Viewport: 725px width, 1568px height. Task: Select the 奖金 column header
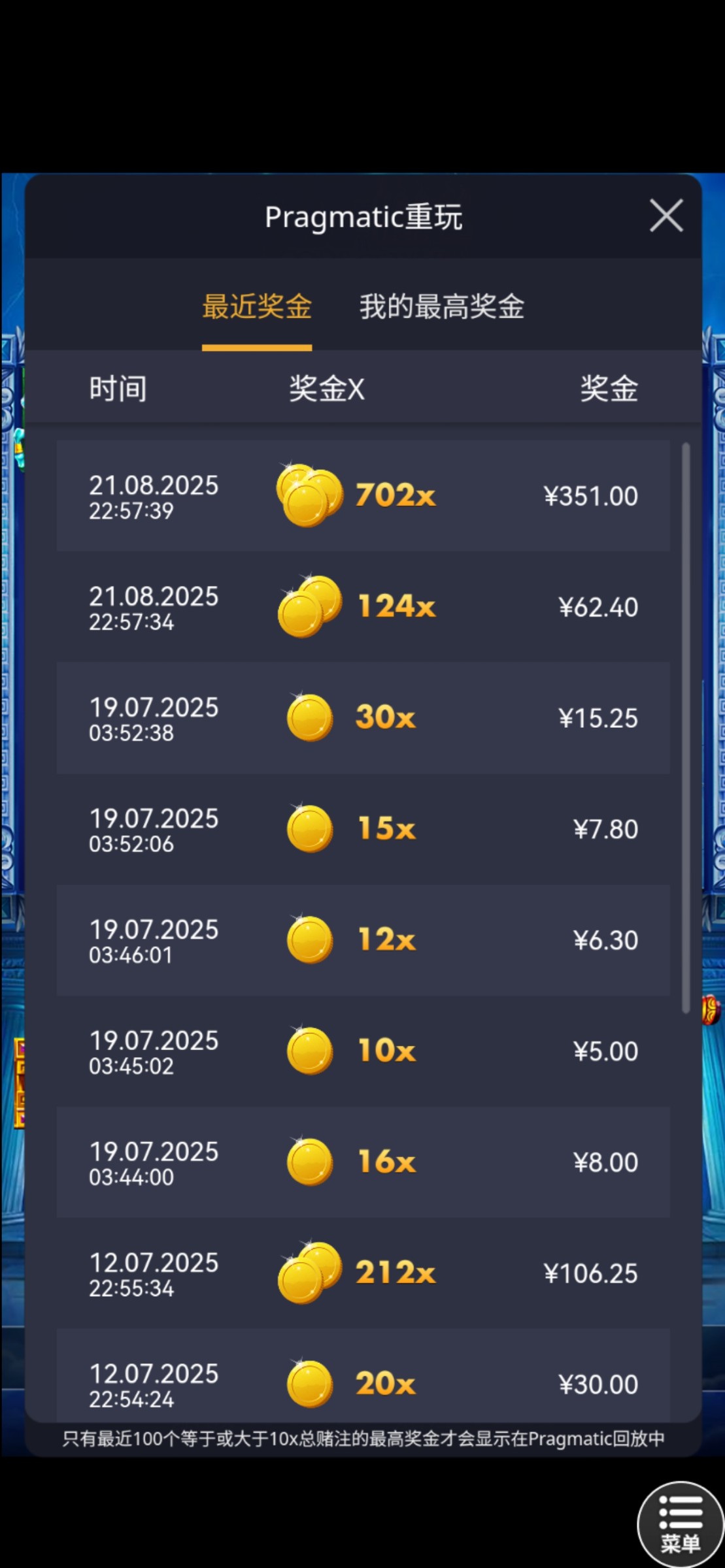(x=607, y=388)
